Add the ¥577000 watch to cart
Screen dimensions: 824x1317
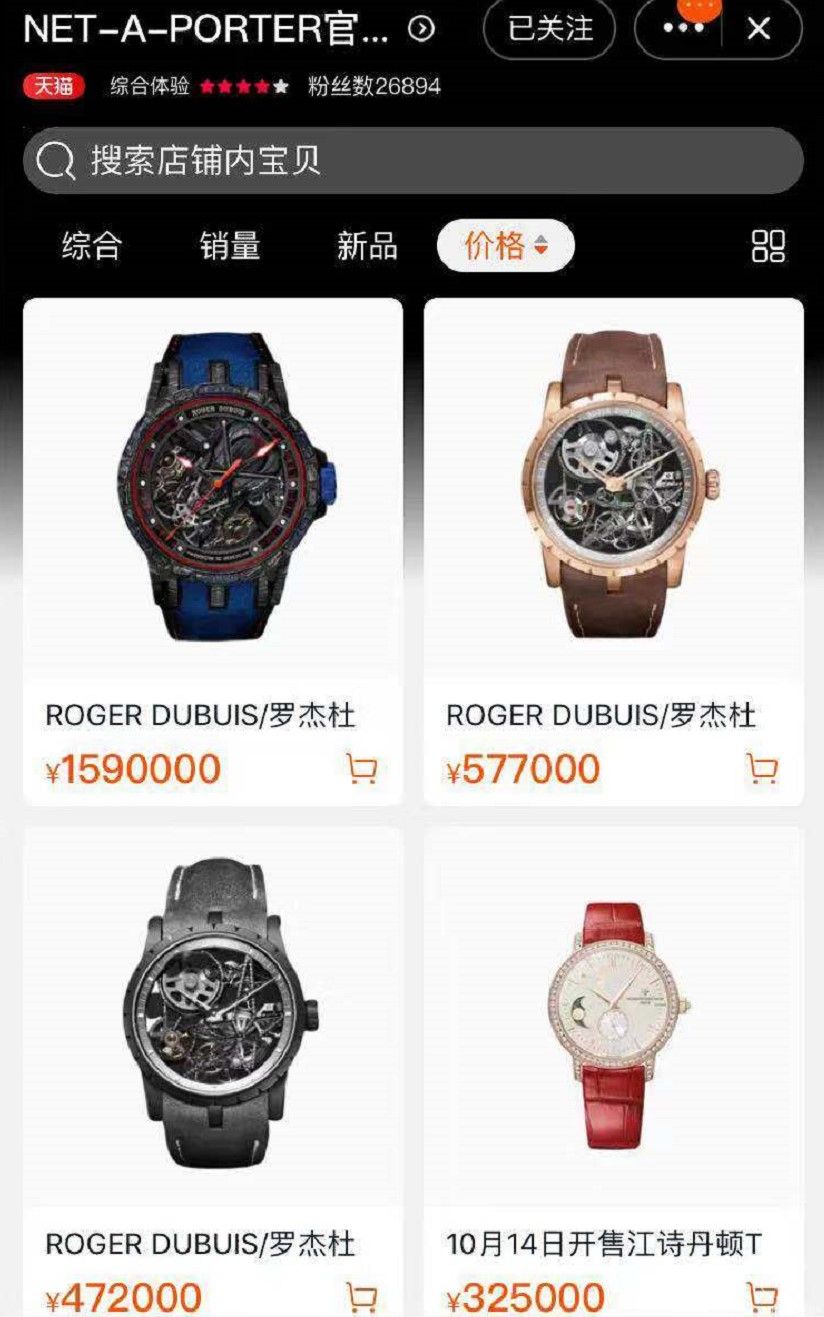point(762,769)
